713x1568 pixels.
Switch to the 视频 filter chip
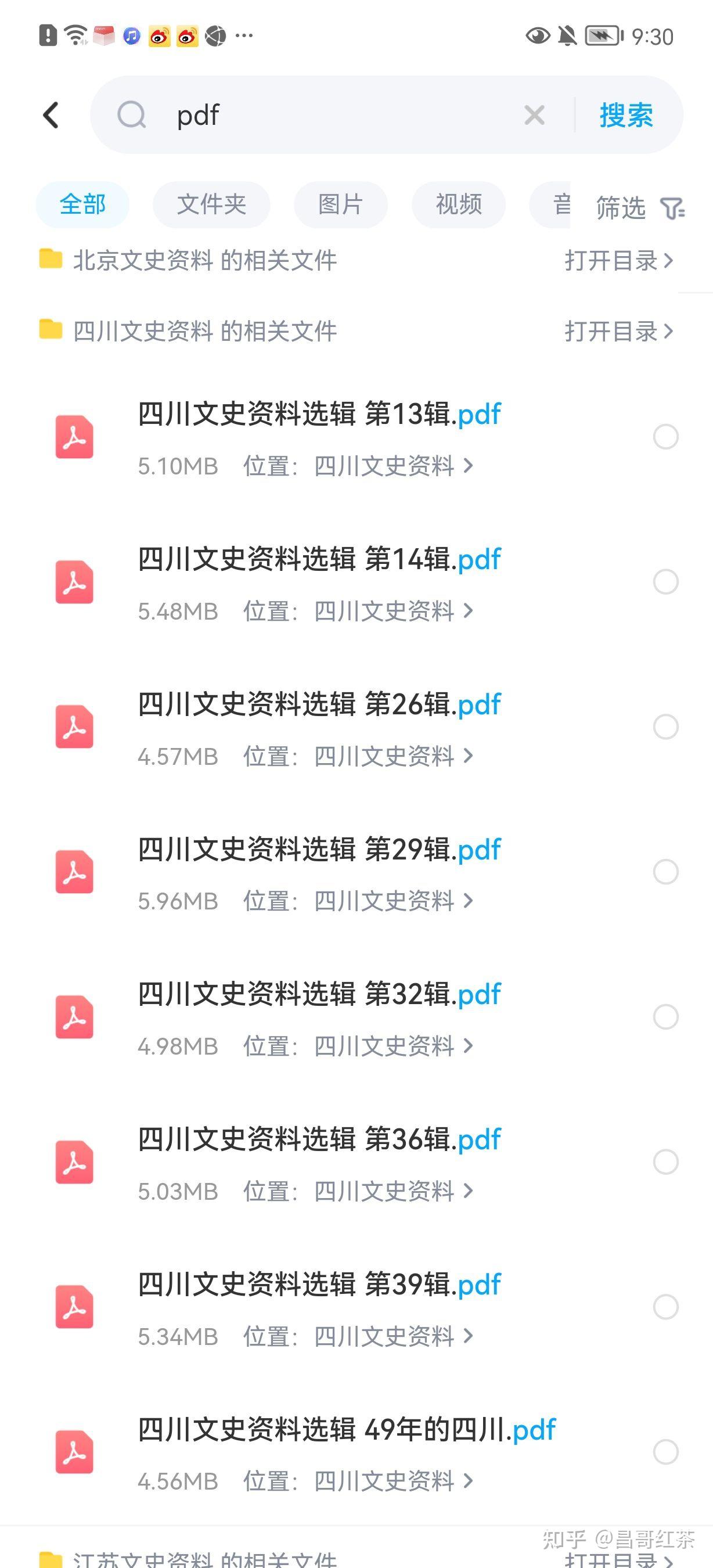(459, 204)
